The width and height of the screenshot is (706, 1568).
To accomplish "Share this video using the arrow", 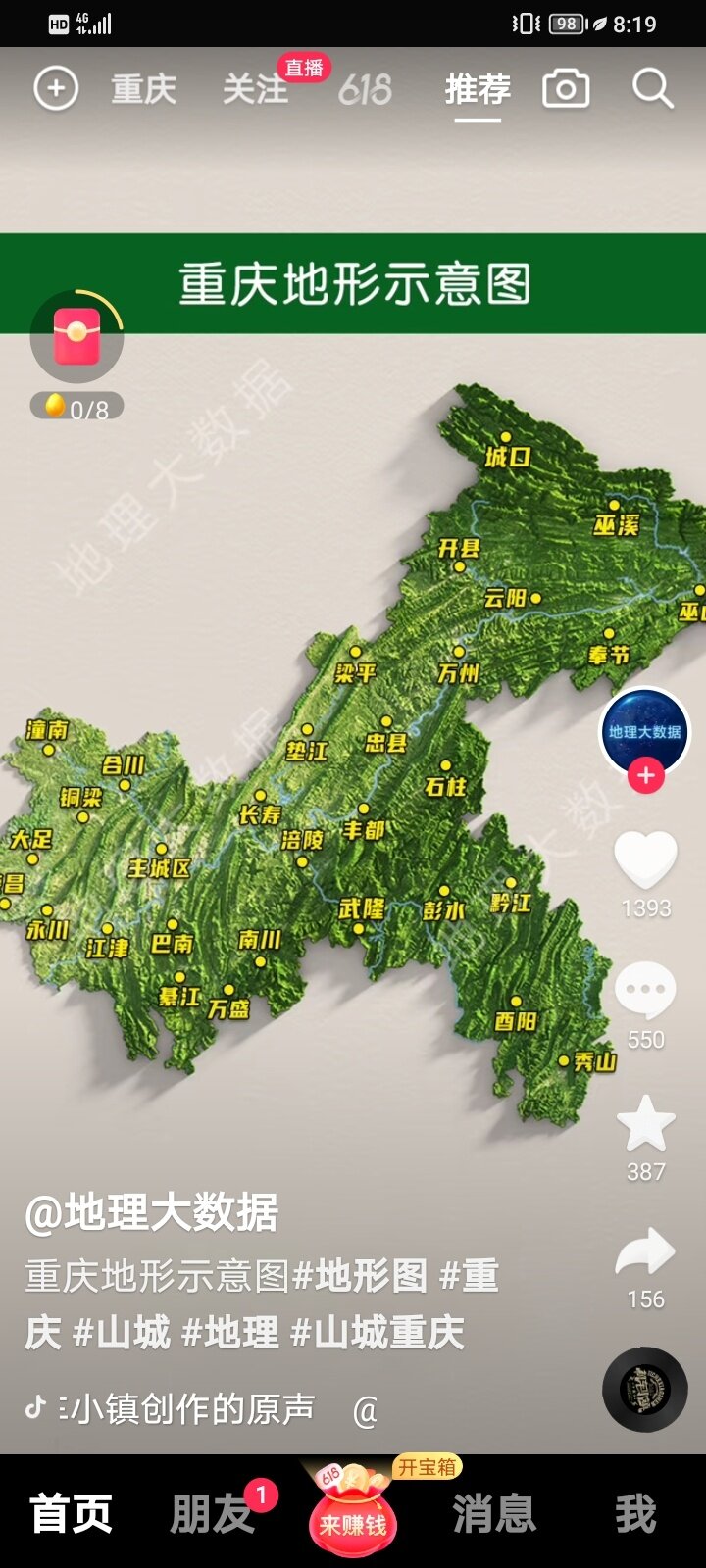I will tap(645, 1252).
